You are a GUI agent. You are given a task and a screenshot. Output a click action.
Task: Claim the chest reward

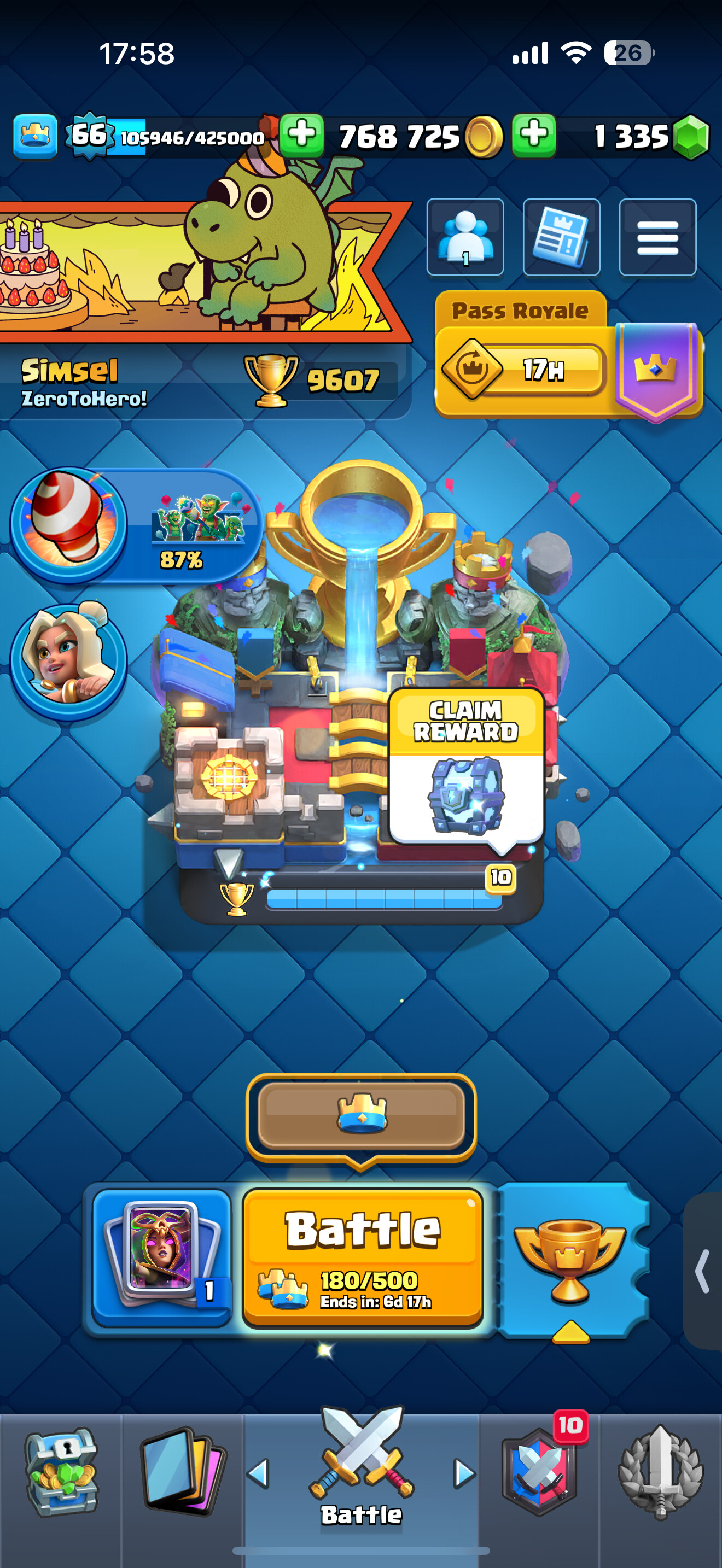click(465, 768)
